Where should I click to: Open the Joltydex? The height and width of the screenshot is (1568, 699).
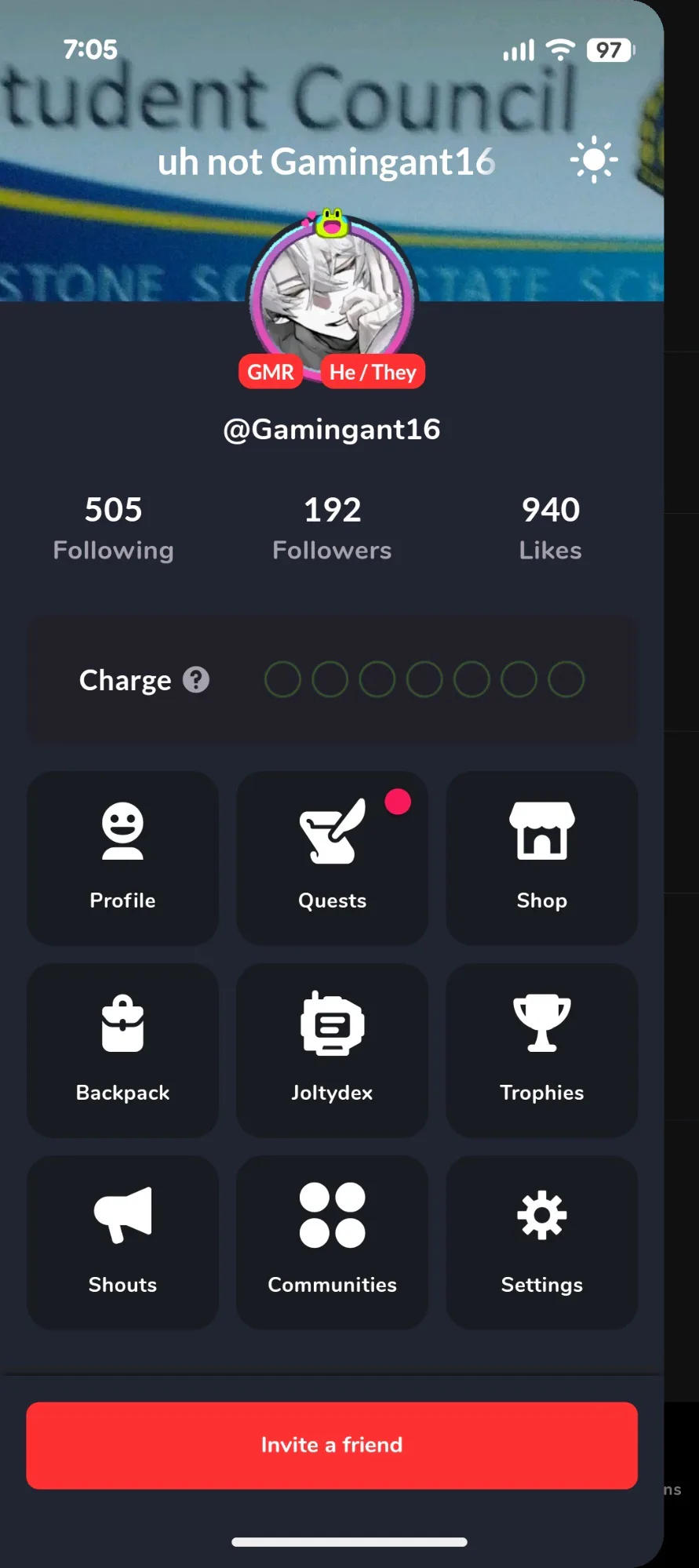click(x=332, y=1050)
